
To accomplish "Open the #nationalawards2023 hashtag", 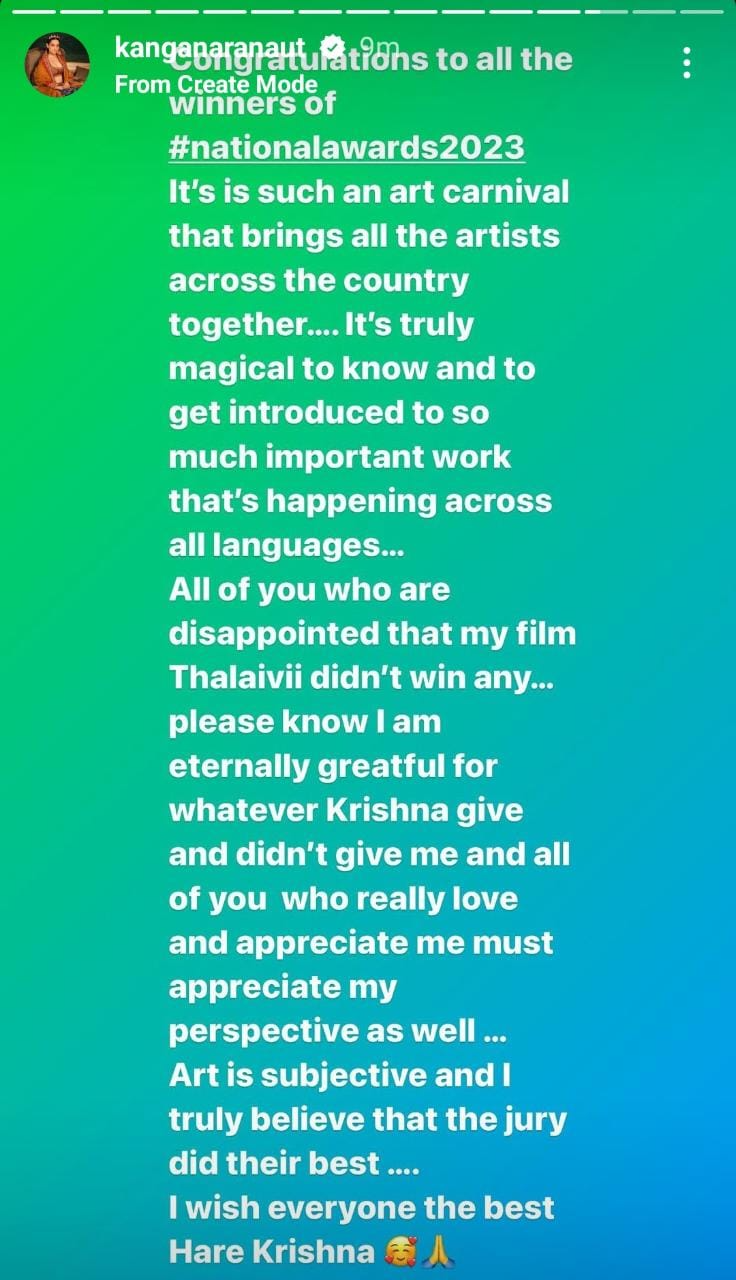I will pyautogui.click(x=346, y=147).
